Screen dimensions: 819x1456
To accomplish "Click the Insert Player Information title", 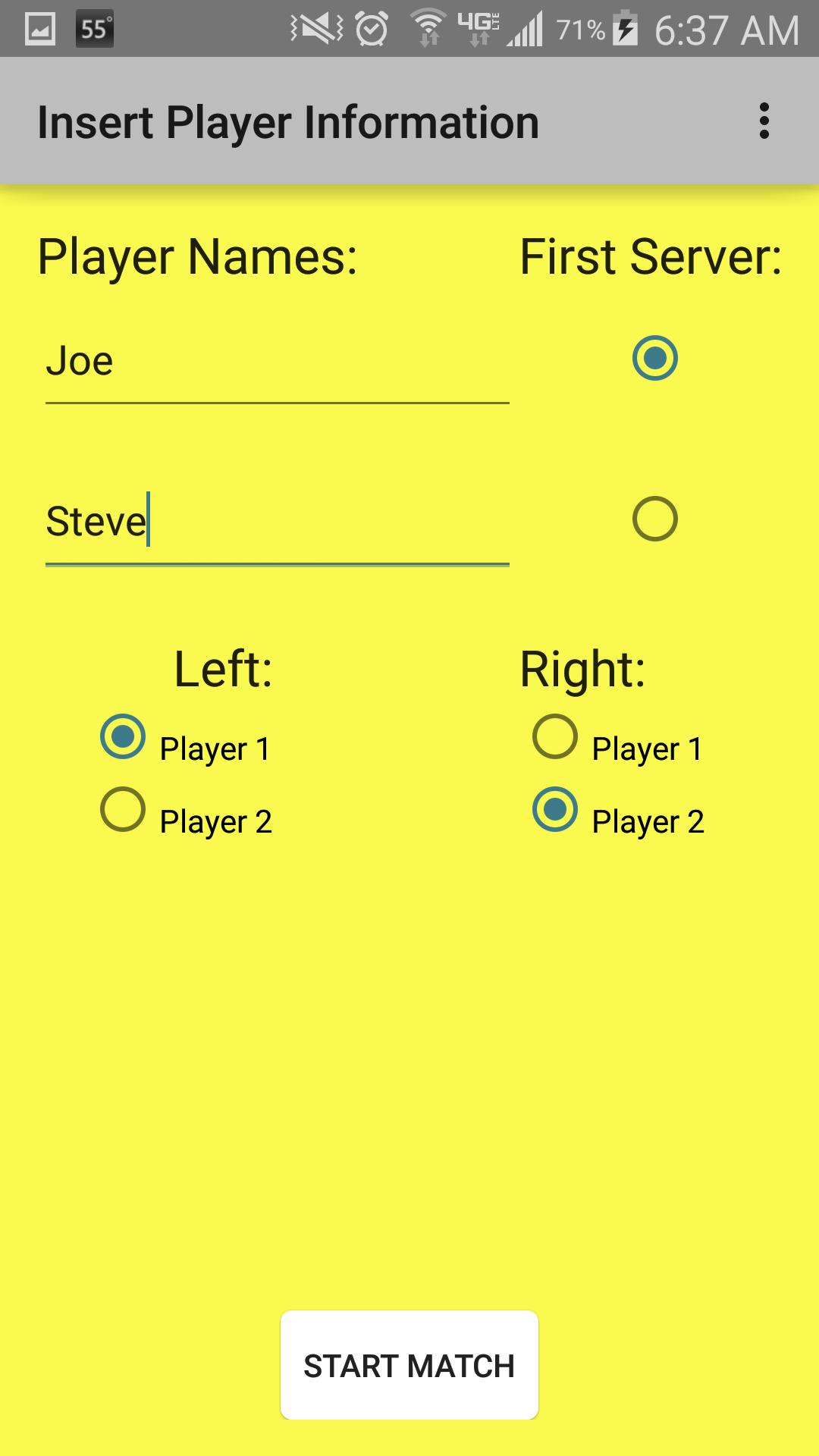I will tap(288, 121).
